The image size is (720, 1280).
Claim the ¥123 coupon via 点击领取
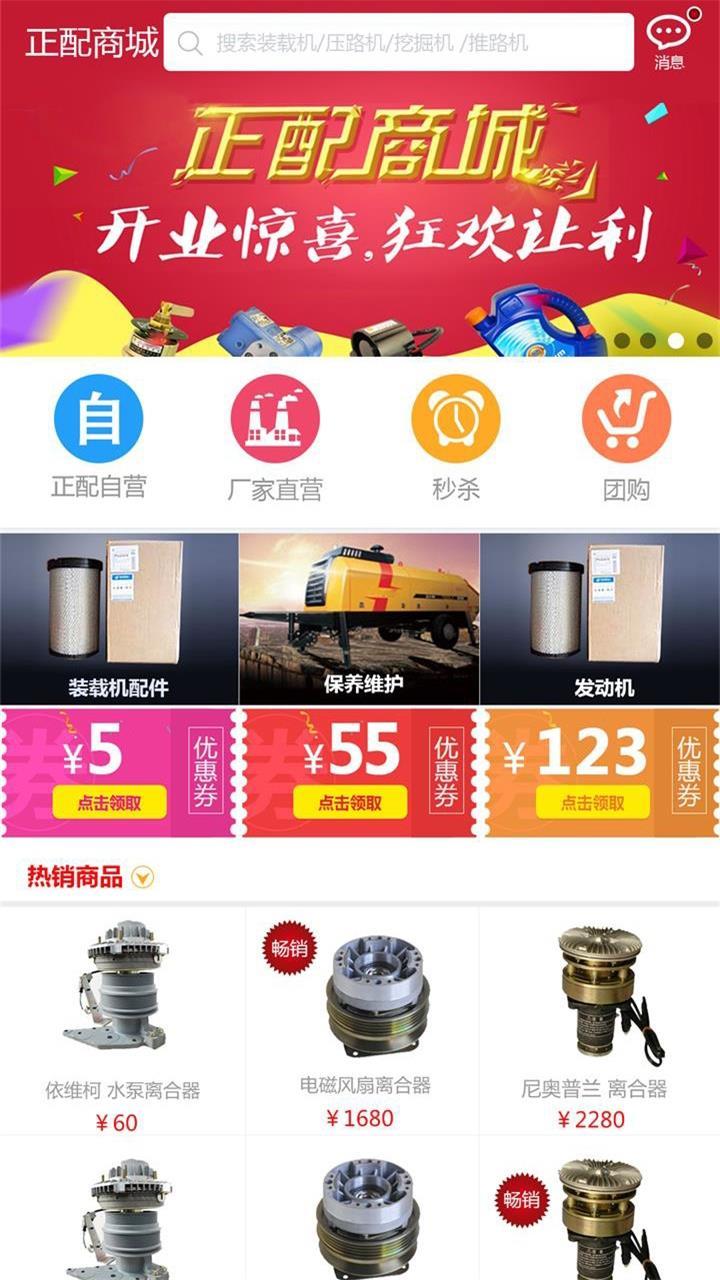pyautogui.click(x=594, y=800)
